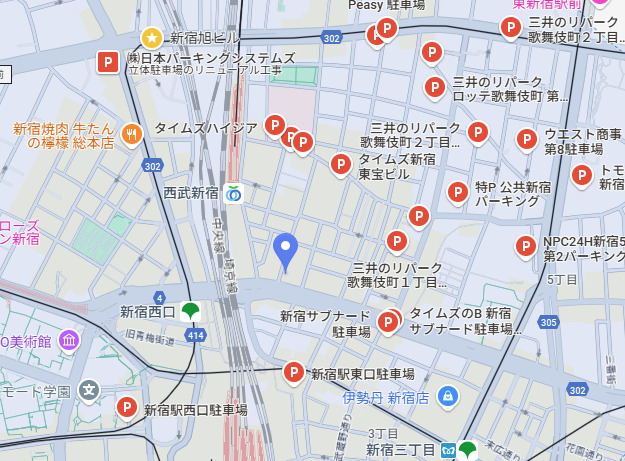The height and width of the screenshot is (461, 625).
Task: Open the 牛たんの檸檬 総本店 restaurant marker
Action: [131, 133]
